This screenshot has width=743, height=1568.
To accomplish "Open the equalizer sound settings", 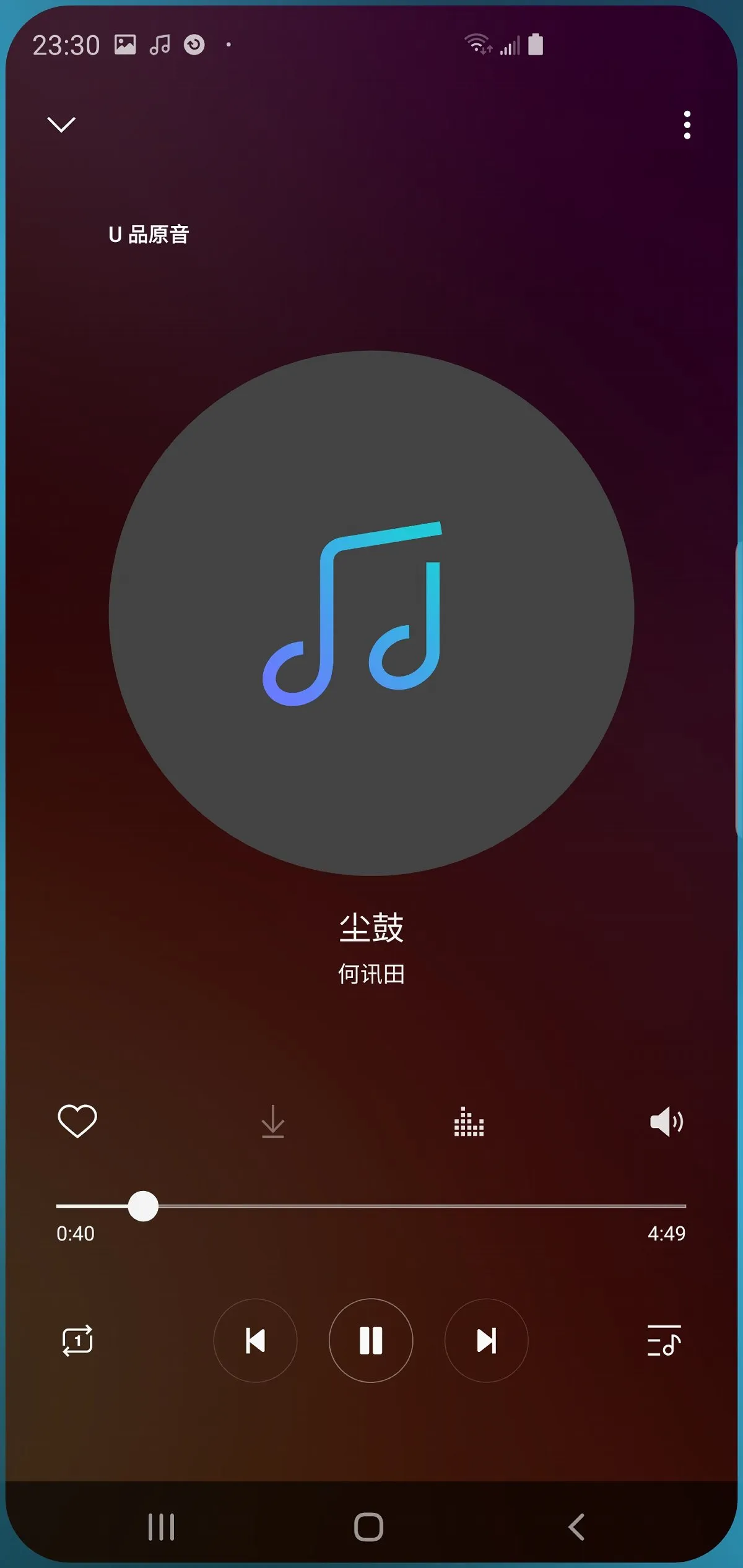I will pos(469,1122).
